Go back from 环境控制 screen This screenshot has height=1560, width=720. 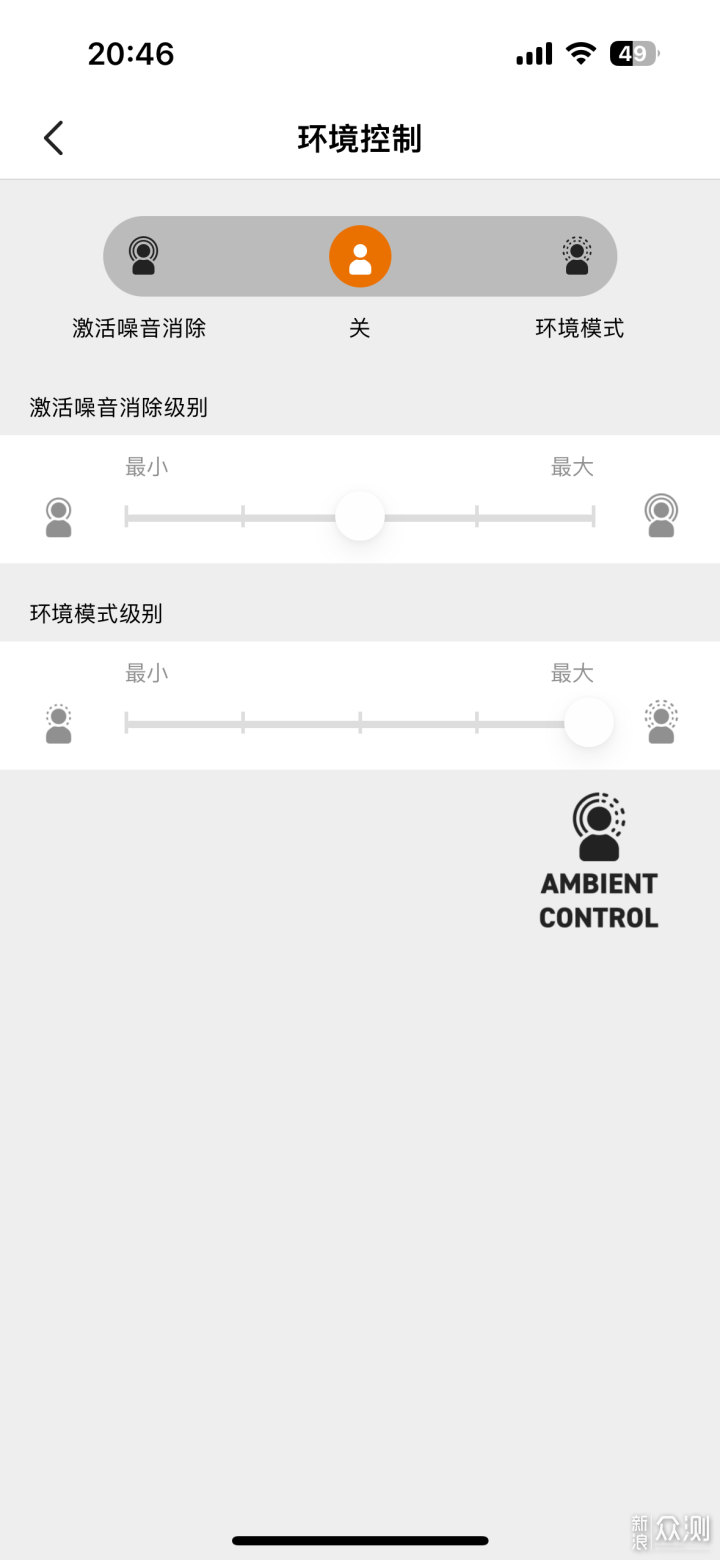coord(54,138)
